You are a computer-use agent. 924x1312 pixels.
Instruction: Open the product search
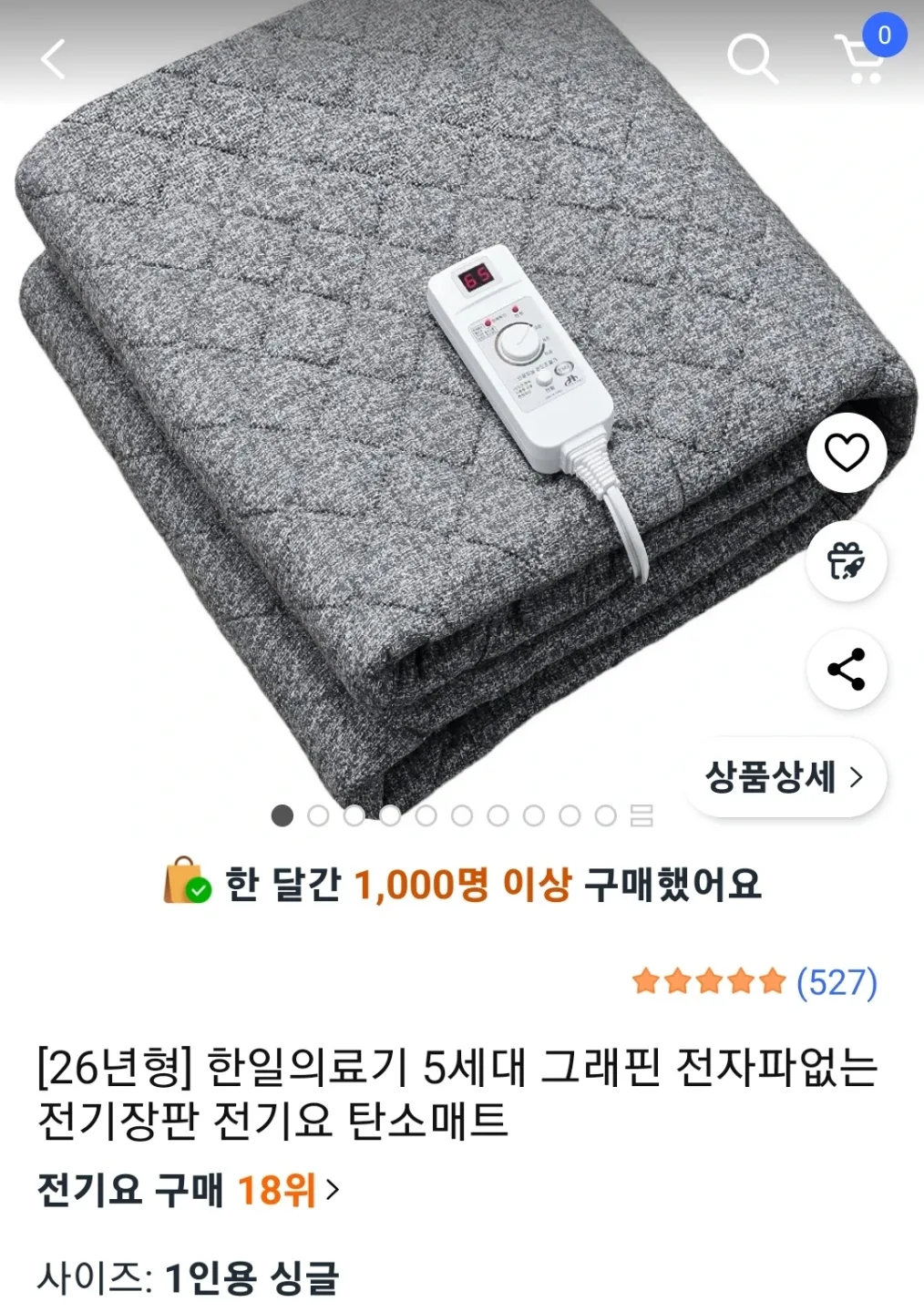coord(752,59)
